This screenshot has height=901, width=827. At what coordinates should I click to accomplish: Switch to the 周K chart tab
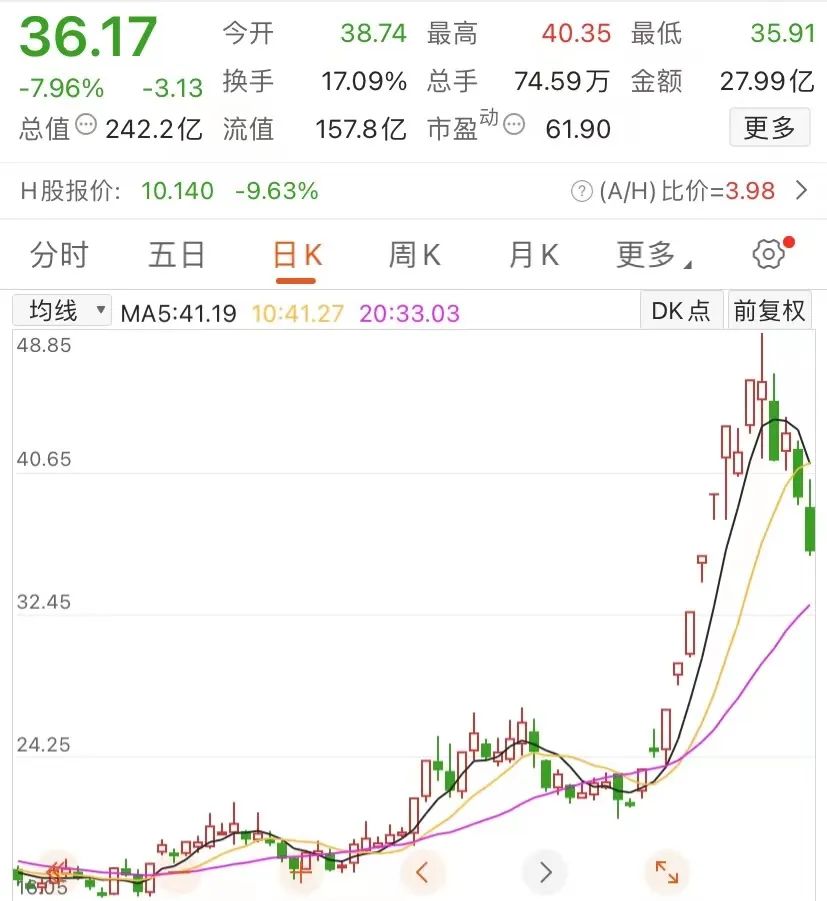point(414,255)
